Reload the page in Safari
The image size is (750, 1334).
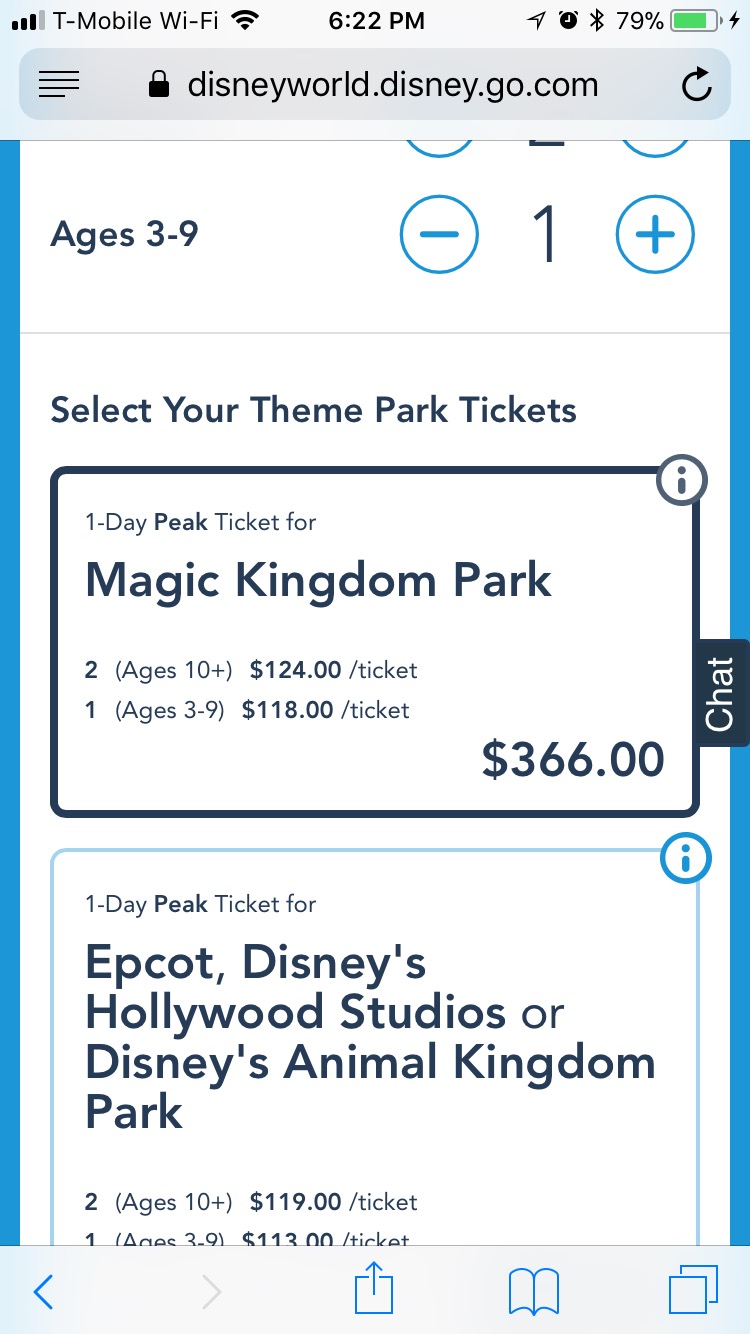pos(696,86)
